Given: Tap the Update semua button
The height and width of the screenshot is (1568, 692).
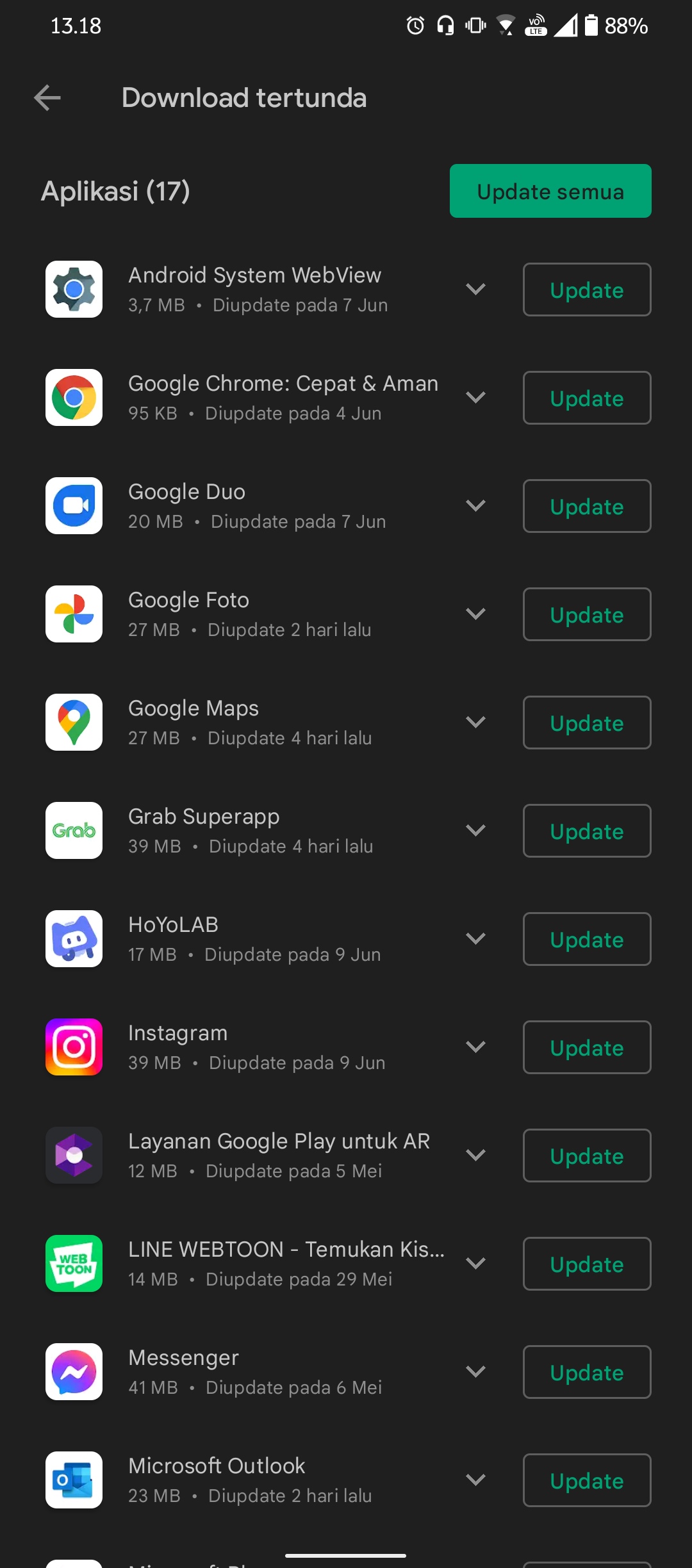Looking at the screenshot, I should pos(550,191).
